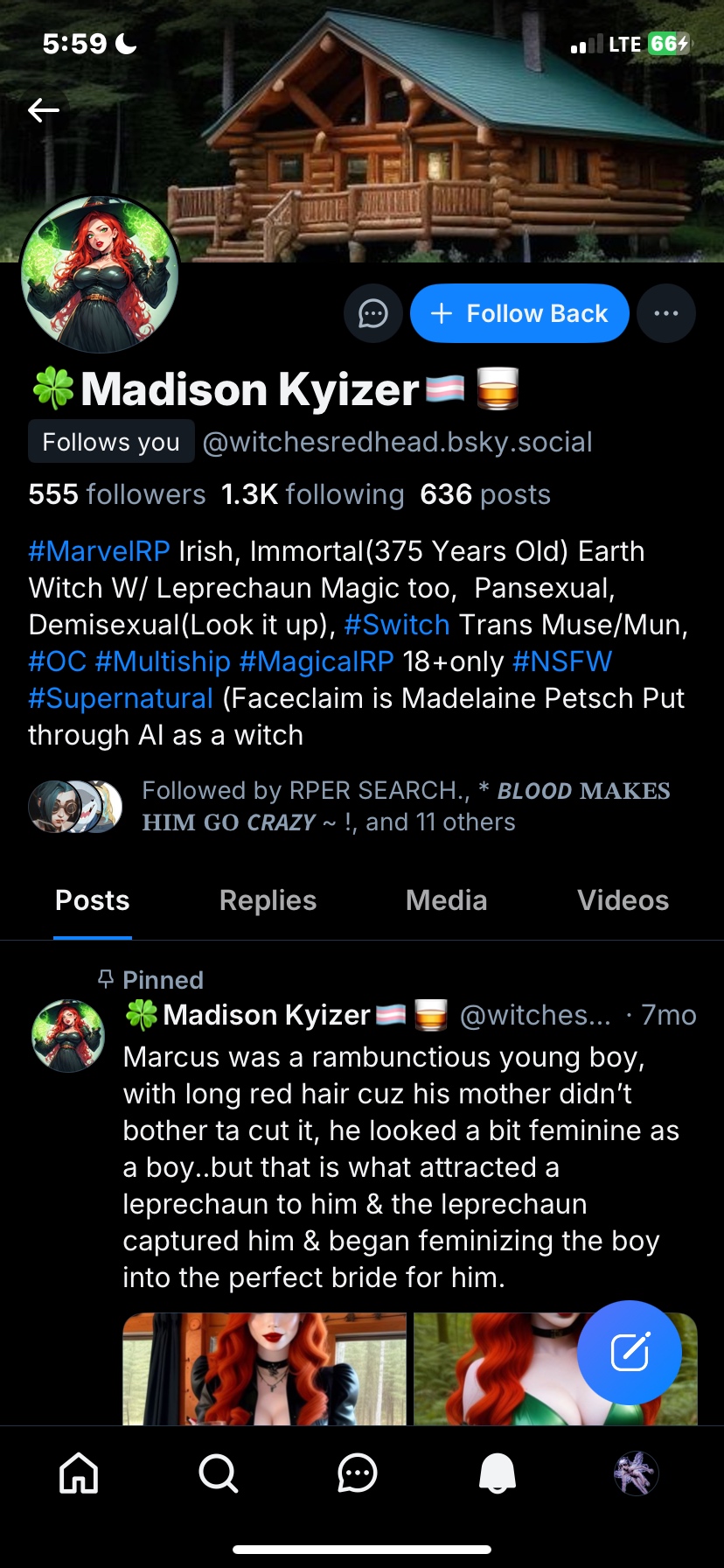This screenshot has height=1568, width=724.
Task: Open the 1.3K following list
Action: [312, 494]
